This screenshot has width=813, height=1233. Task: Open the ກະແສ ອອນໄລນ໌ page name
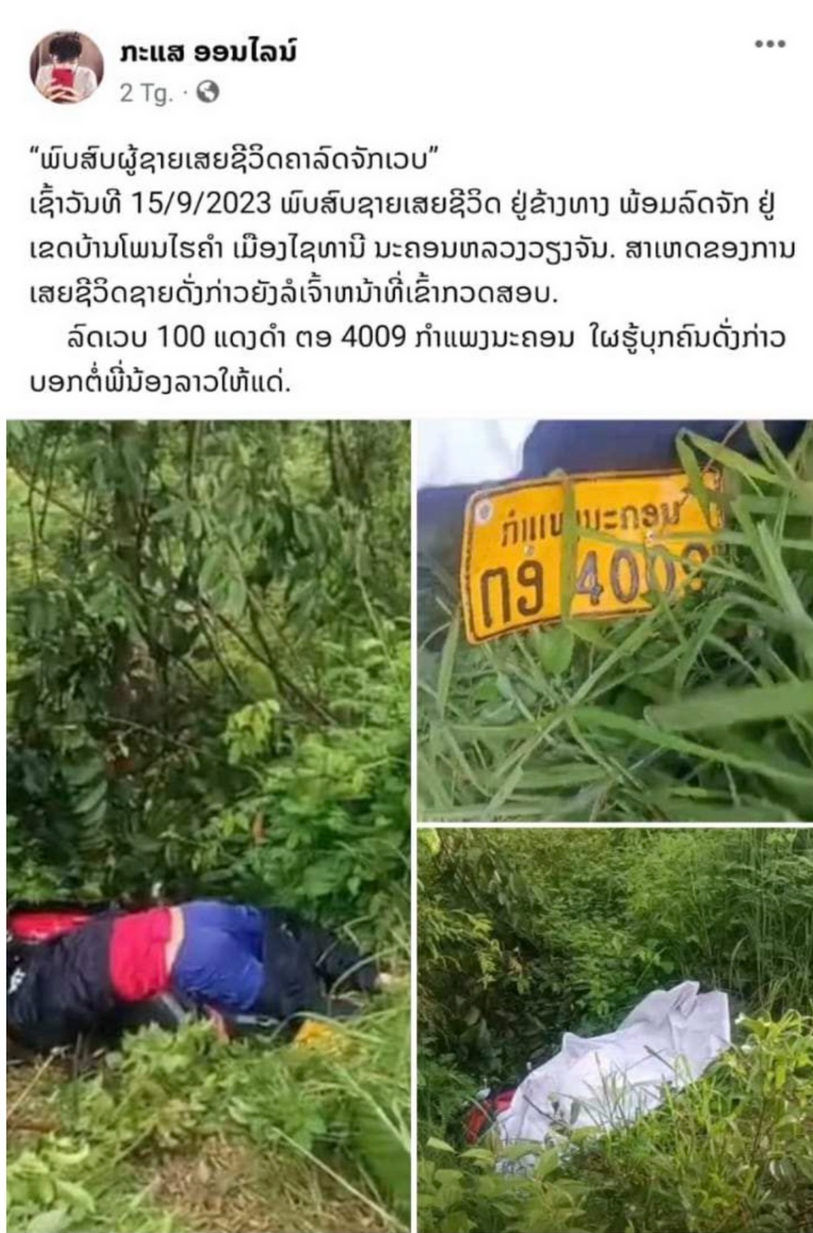tap(207, 50)
